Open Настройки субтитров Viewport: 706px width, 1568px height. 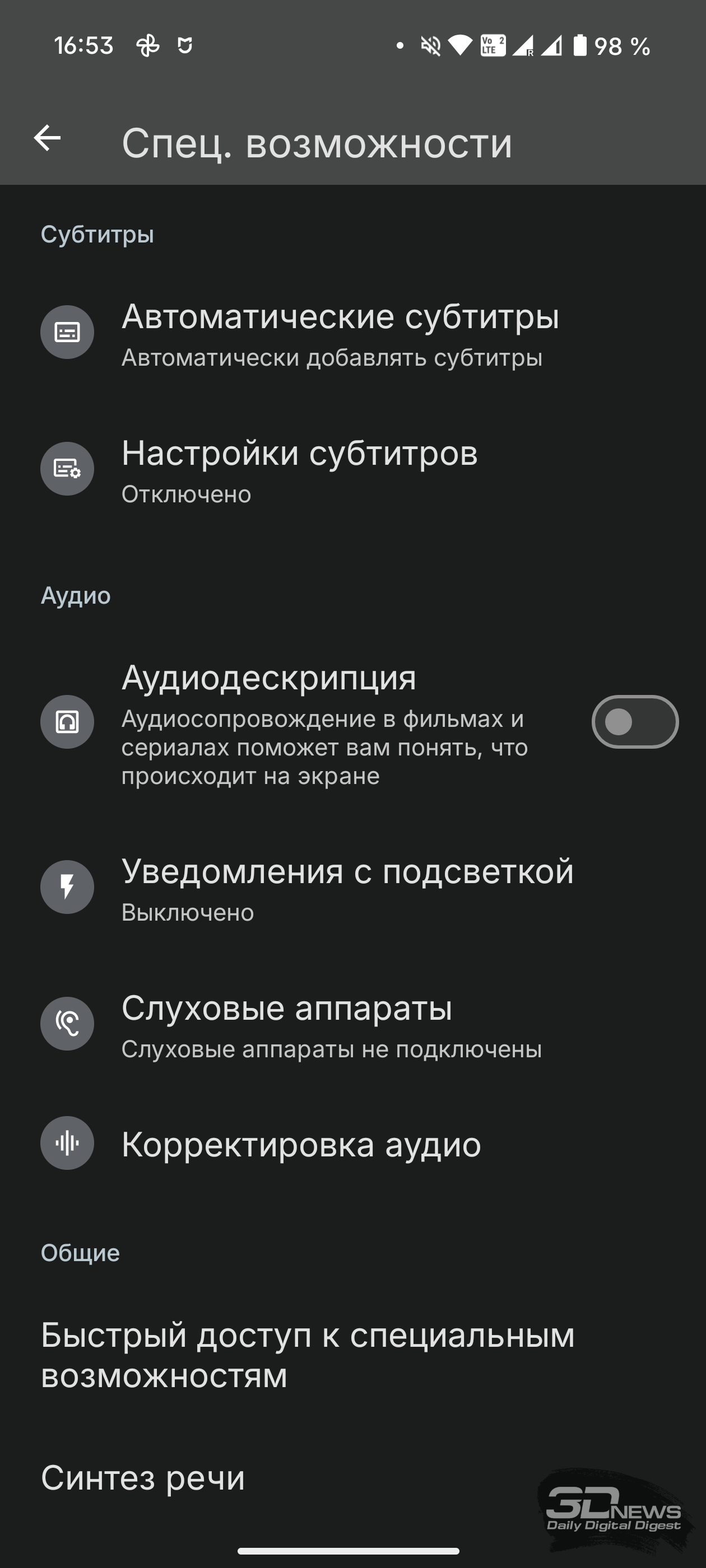click(352, 469)
